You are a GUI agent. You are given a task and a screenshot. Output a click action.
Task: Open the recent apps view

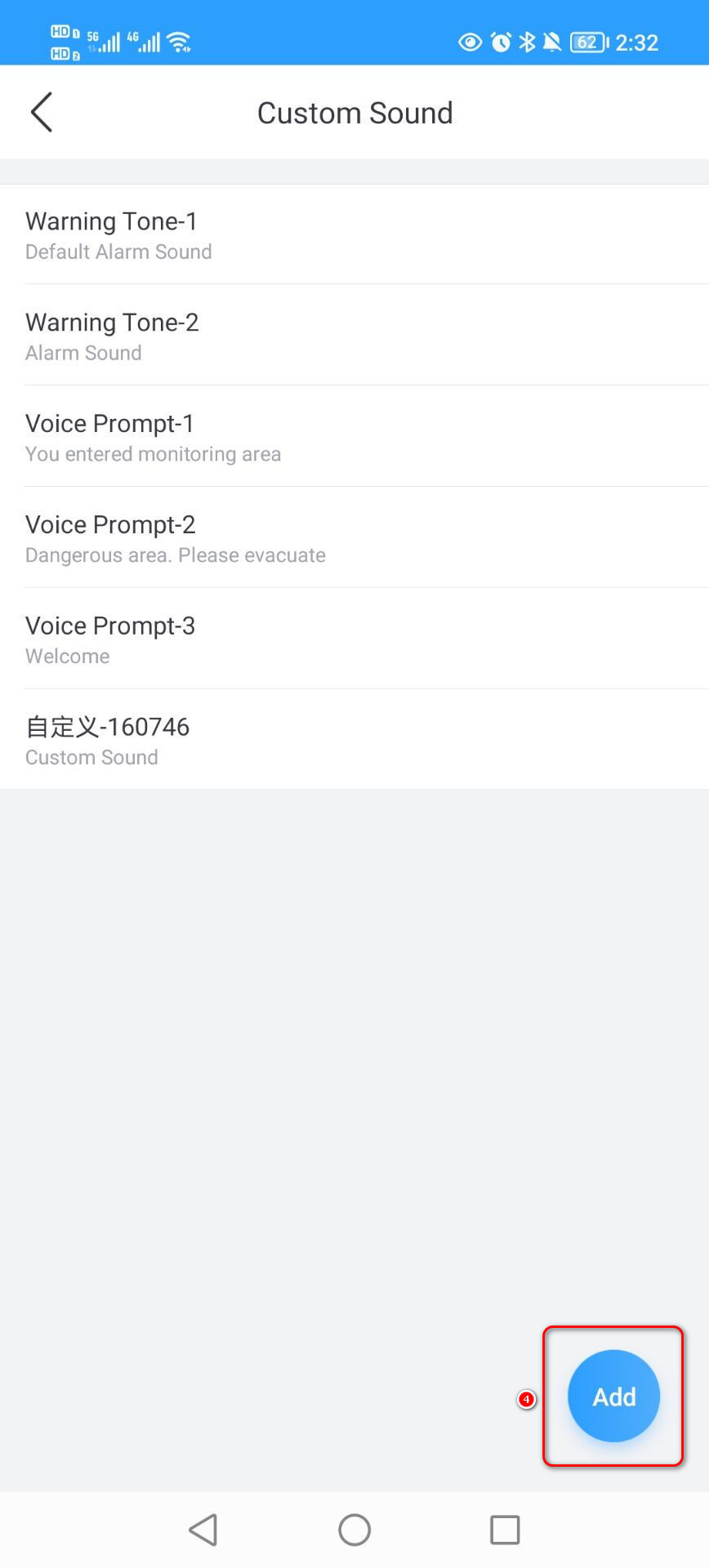(x=505, y=1530)
